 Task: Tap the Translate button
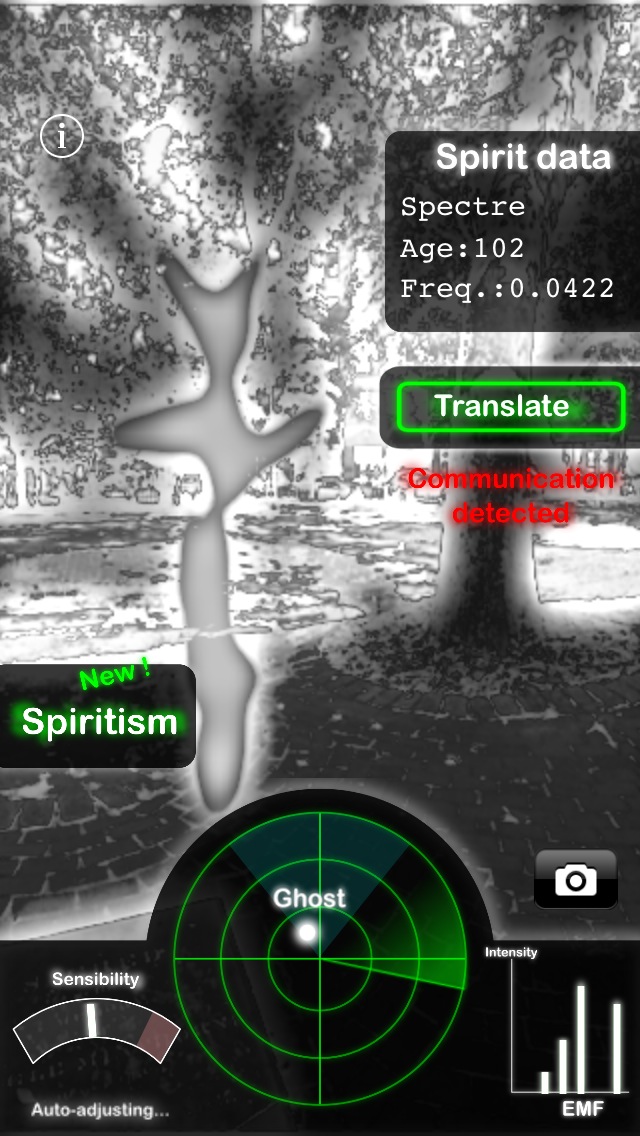(510, 406)
